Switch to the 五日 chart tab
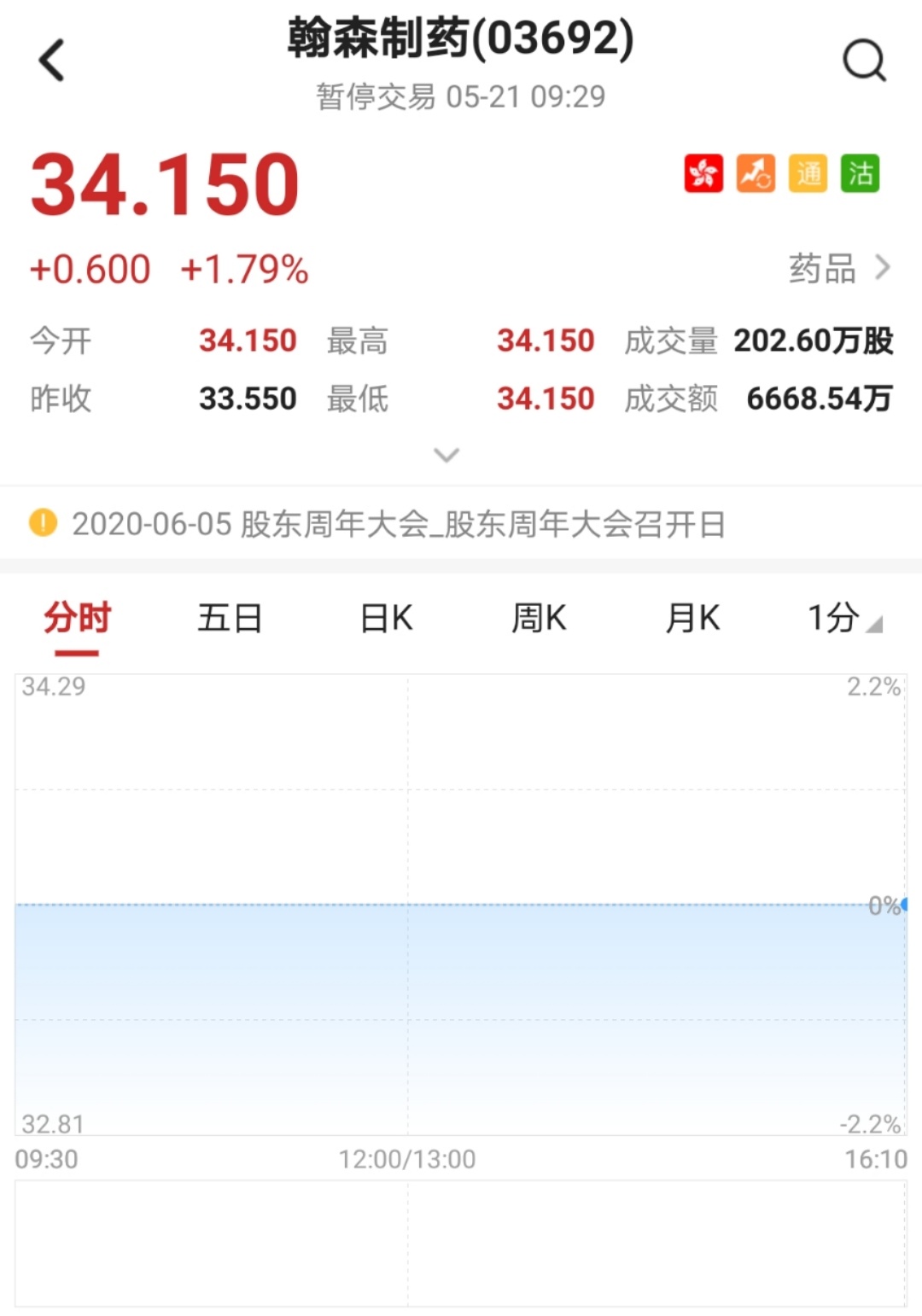Image resolution: width=922 pixels, height=1316 pixels. click(x=230, y=618)
